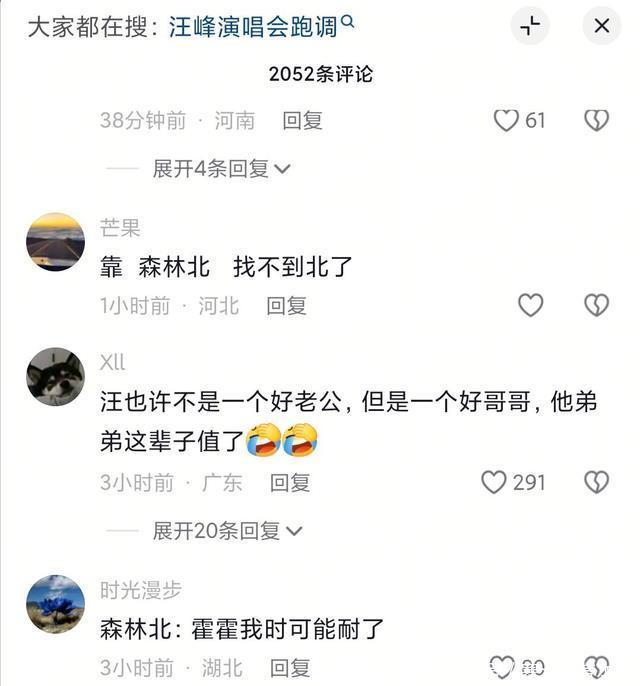Viewport: 640px width, 686px height.
Task: Close the comments panel
Action: click(601, 26)
